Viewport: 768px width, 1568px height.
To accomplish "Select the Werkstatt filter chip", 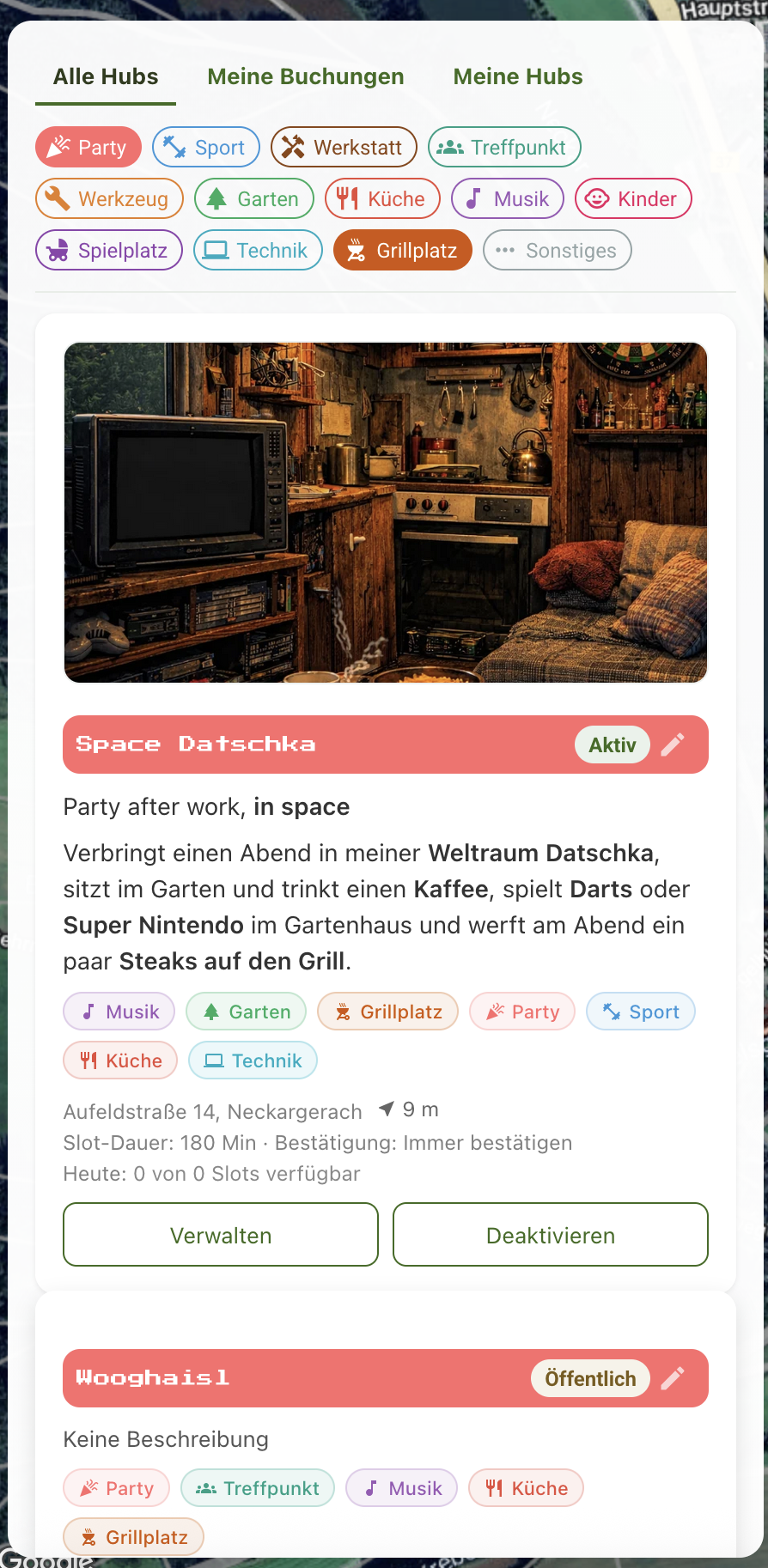I will 344,148.
